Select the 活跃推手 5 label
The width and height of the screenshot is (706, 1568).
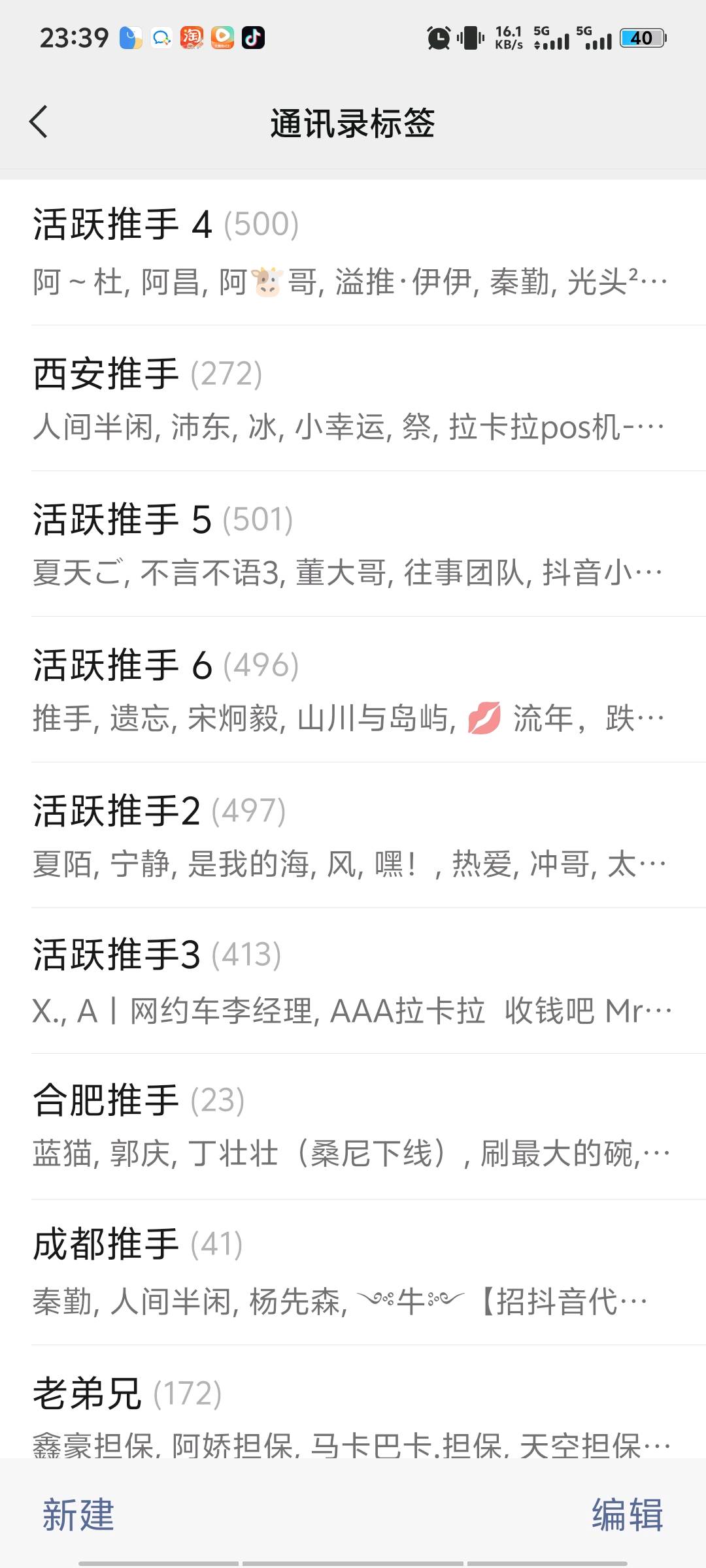pyautogui.click(x=353, y=544)
